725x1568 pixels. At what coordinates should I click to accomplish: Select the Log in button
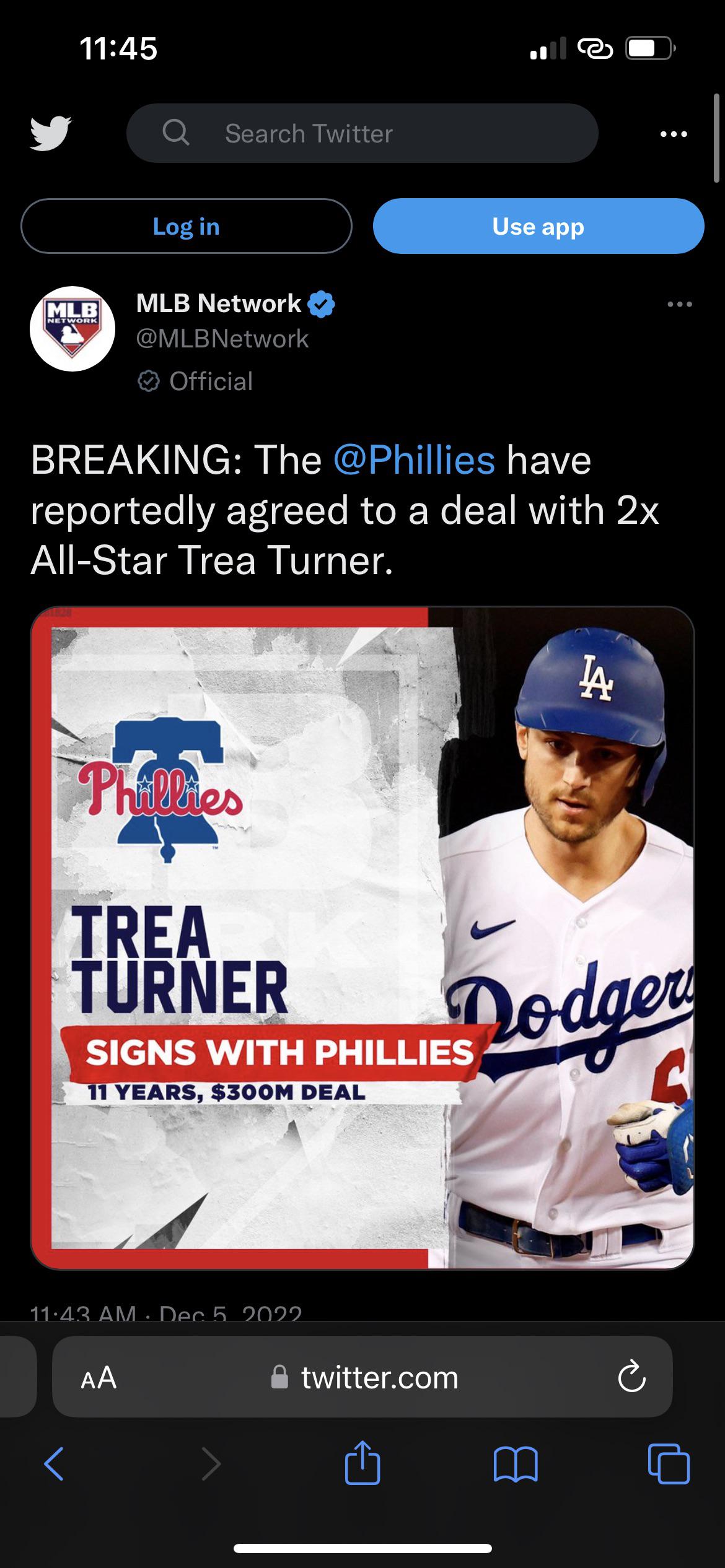point(187,226)
